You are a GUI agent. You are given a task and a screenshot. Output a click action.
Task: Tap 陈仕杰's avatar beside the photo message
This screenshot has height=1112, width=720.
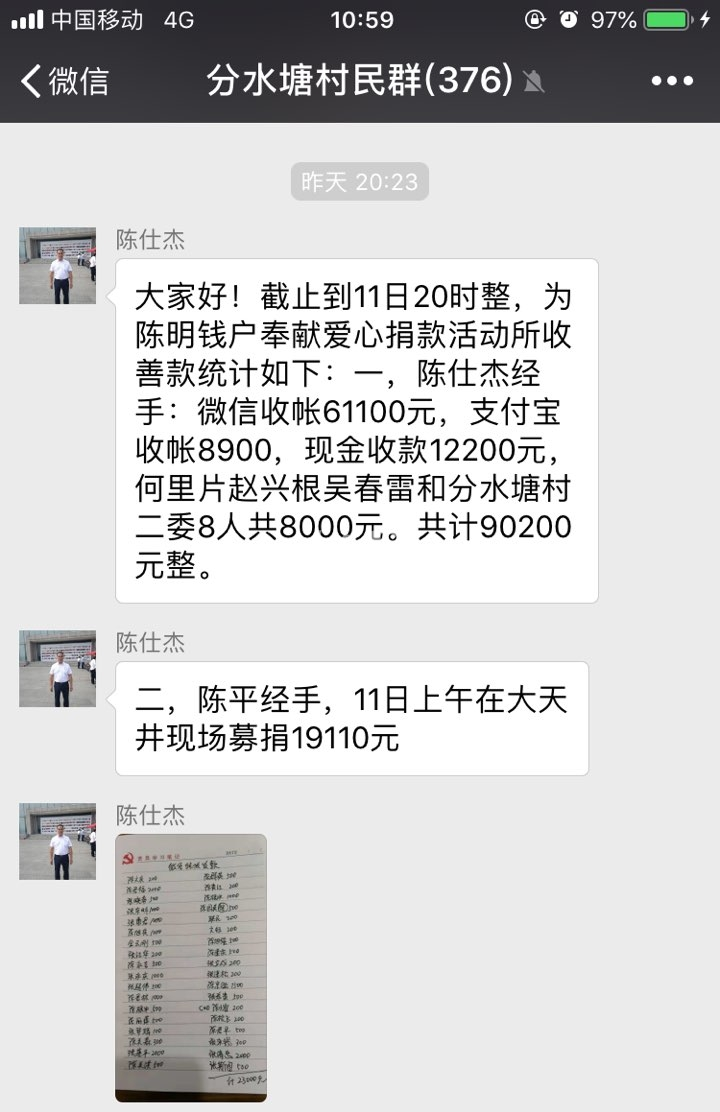pos(57,841)
